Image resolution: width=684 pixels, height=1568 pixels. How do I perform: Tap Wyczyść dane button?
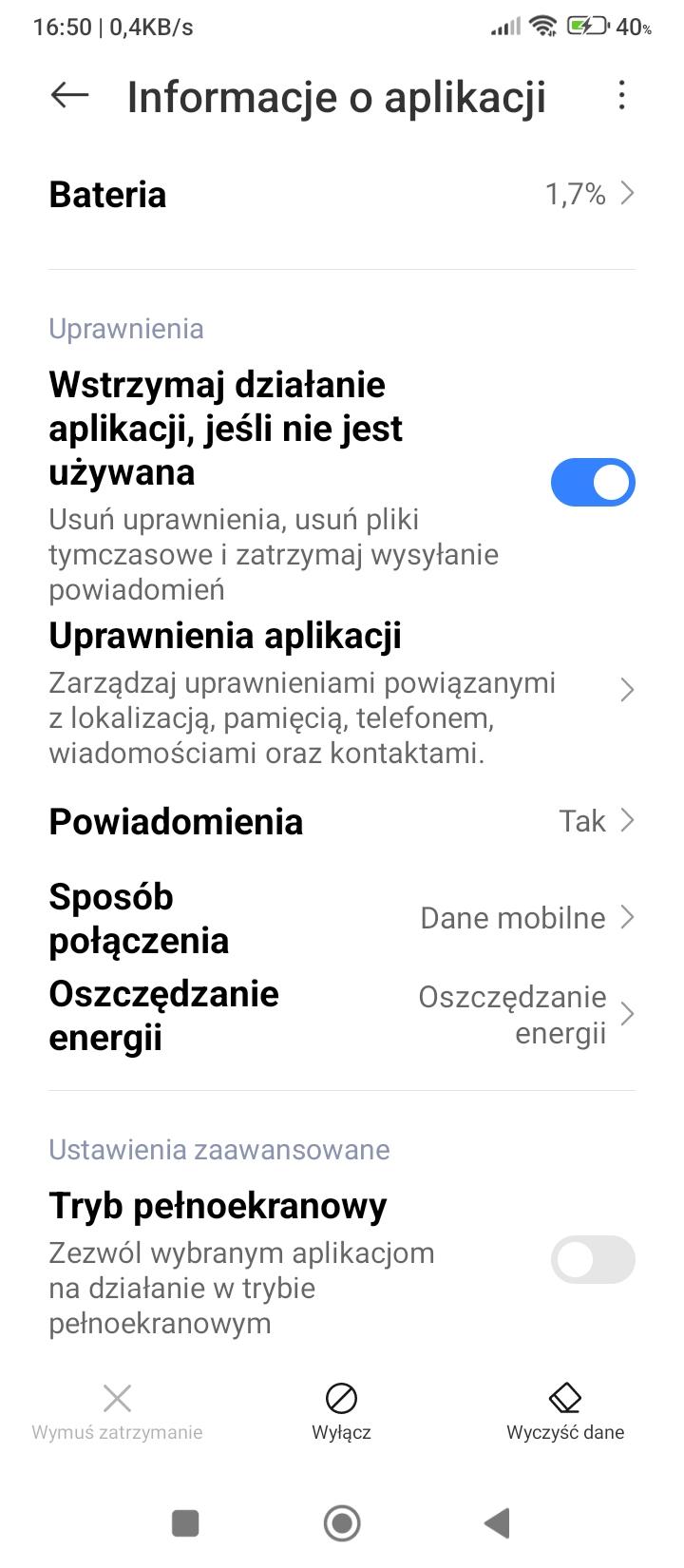[x=565, y=1411]
